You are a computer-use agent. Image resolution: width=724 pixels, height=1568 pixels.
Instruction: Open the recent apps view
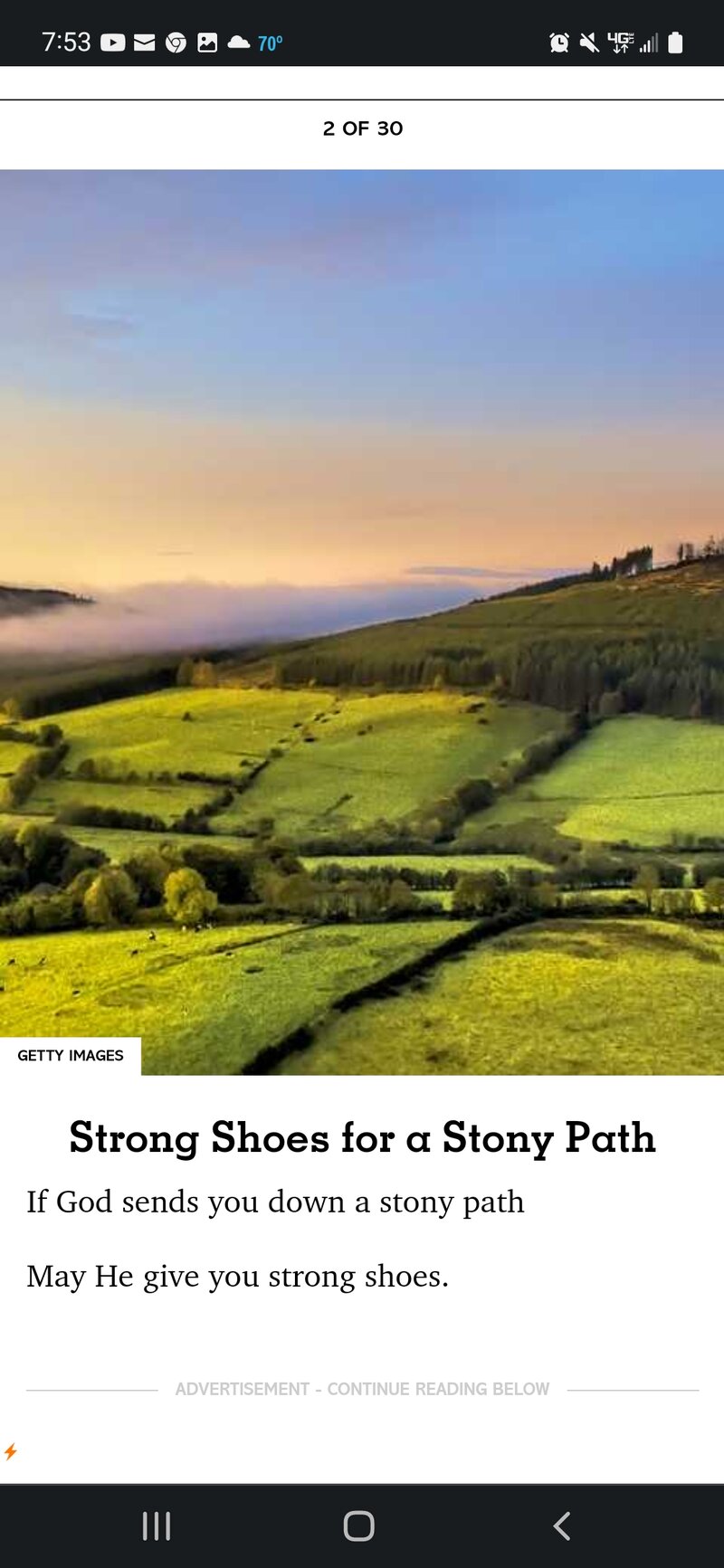click(157, 1525)
